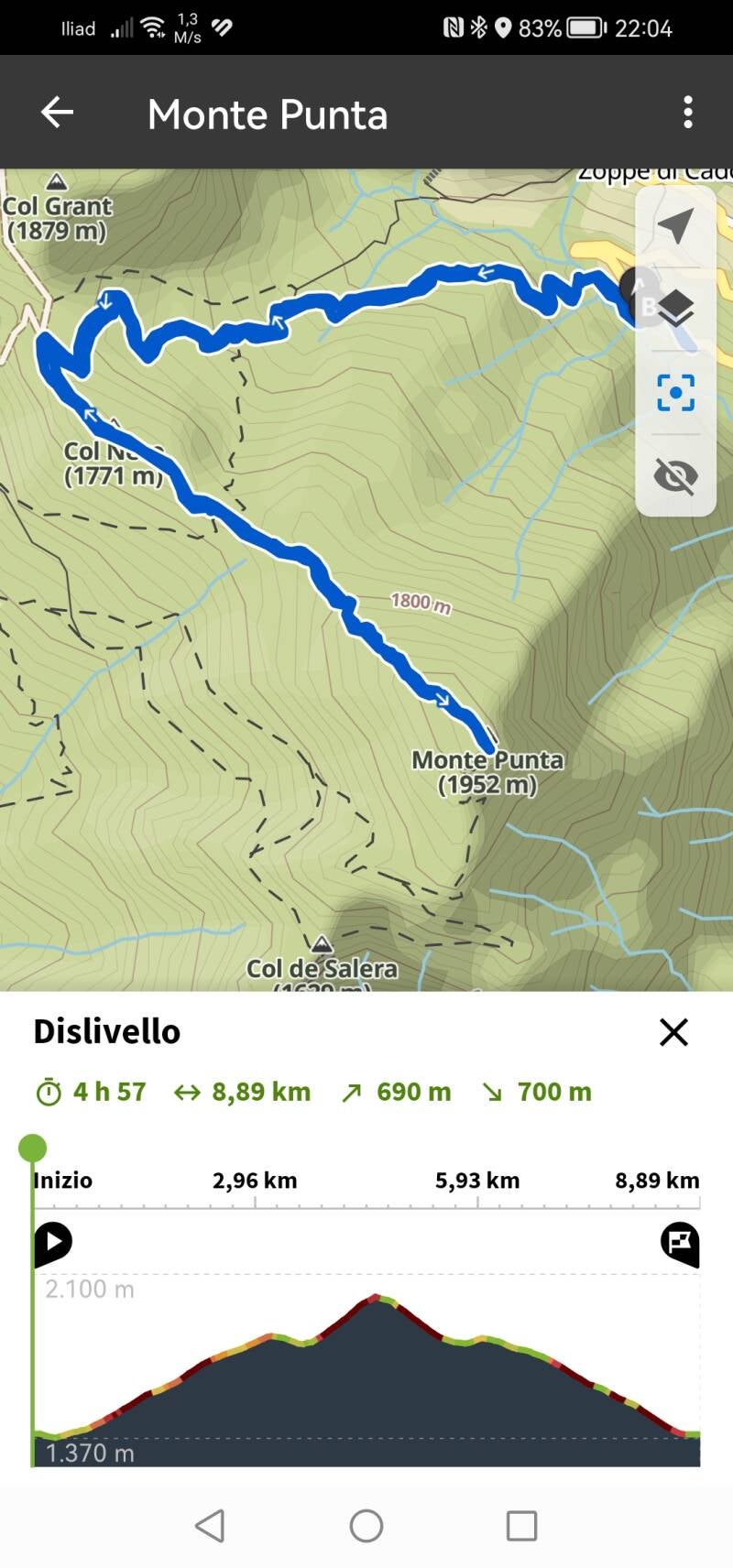The height and width of the screenshot is (1568, 733).
Task: Tap the start marker on the elevation profile
Action: coord(53,1243)
